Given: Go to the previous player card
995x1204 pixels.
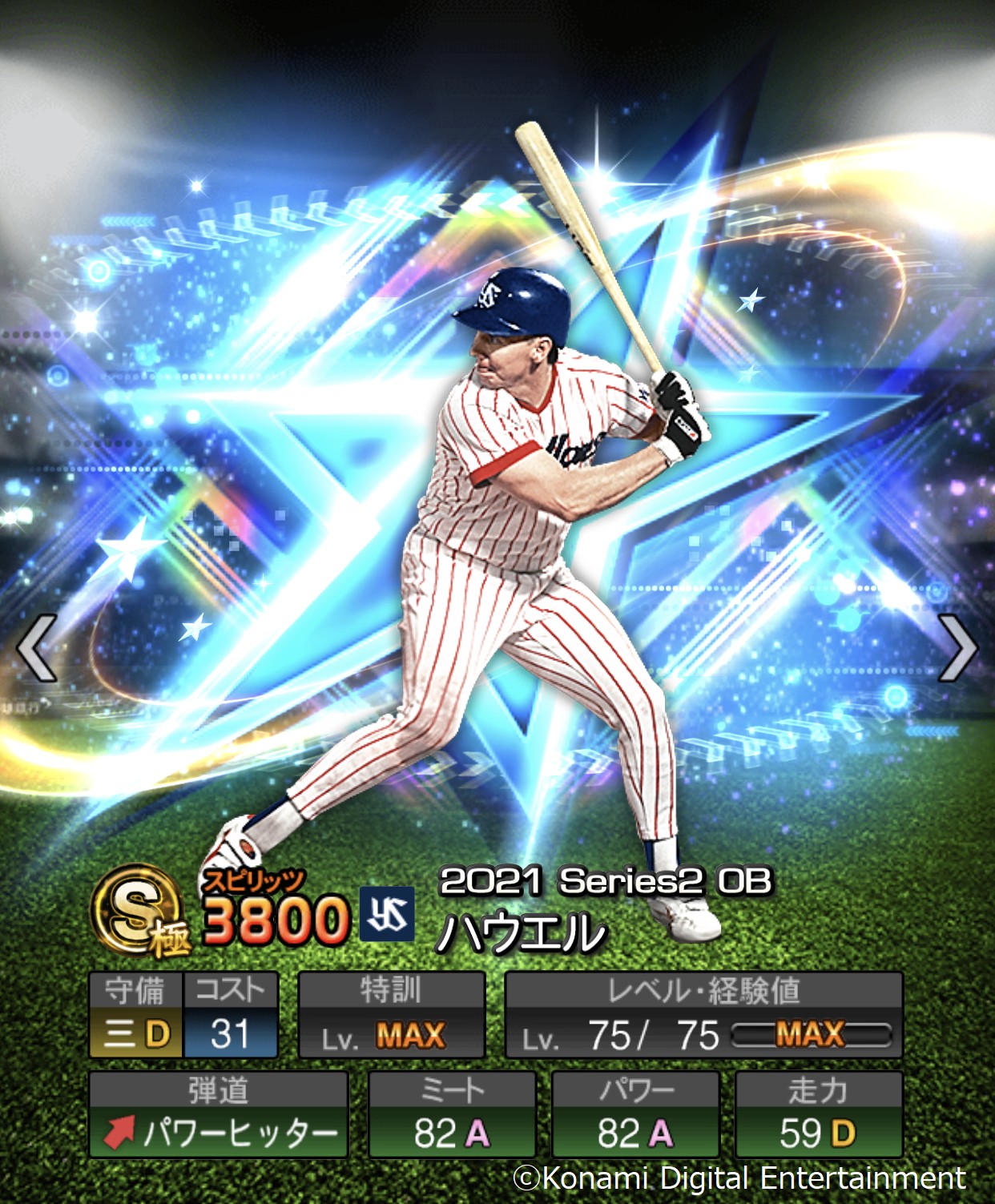Looking at the screenshot, I should pos(37,647).
